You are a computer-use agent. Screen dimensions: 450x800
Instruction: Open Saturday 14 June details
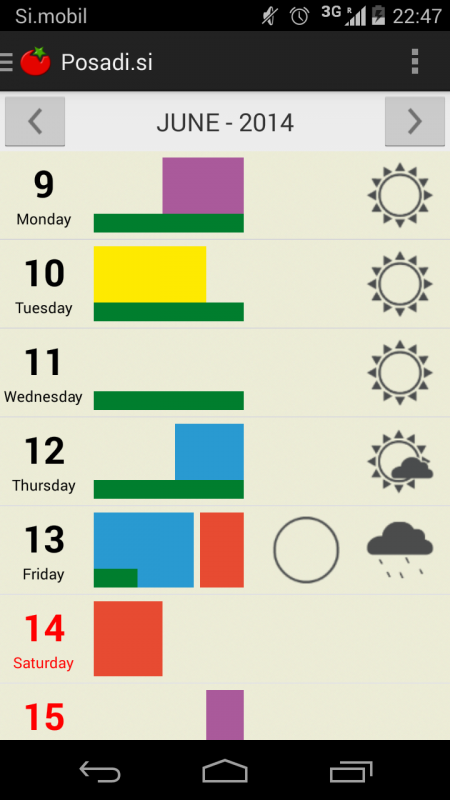click(x=225, y=639)
